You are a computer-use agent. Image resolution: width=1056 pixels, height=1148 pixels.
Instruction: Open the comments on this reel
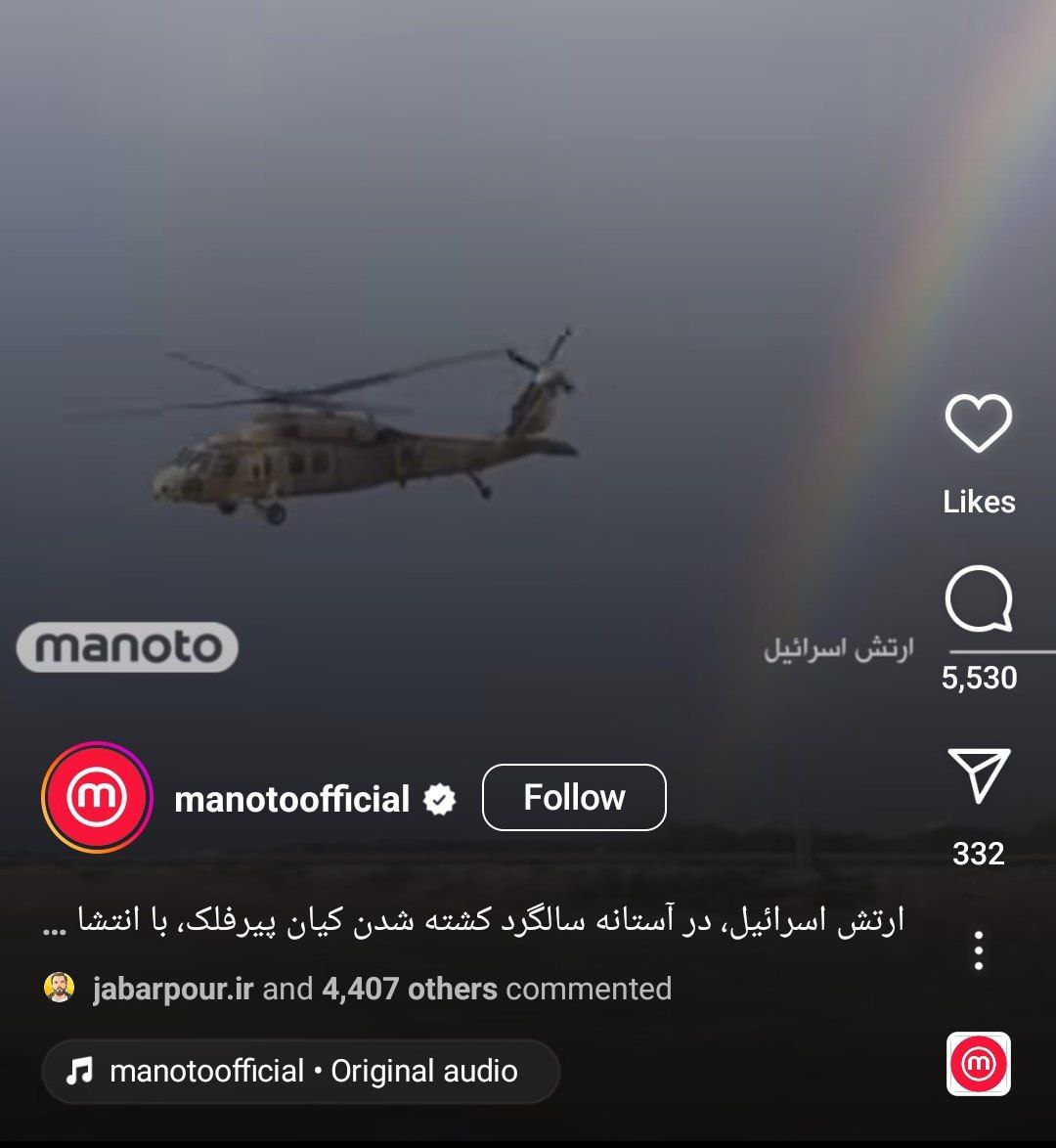(x=978, y=600)
